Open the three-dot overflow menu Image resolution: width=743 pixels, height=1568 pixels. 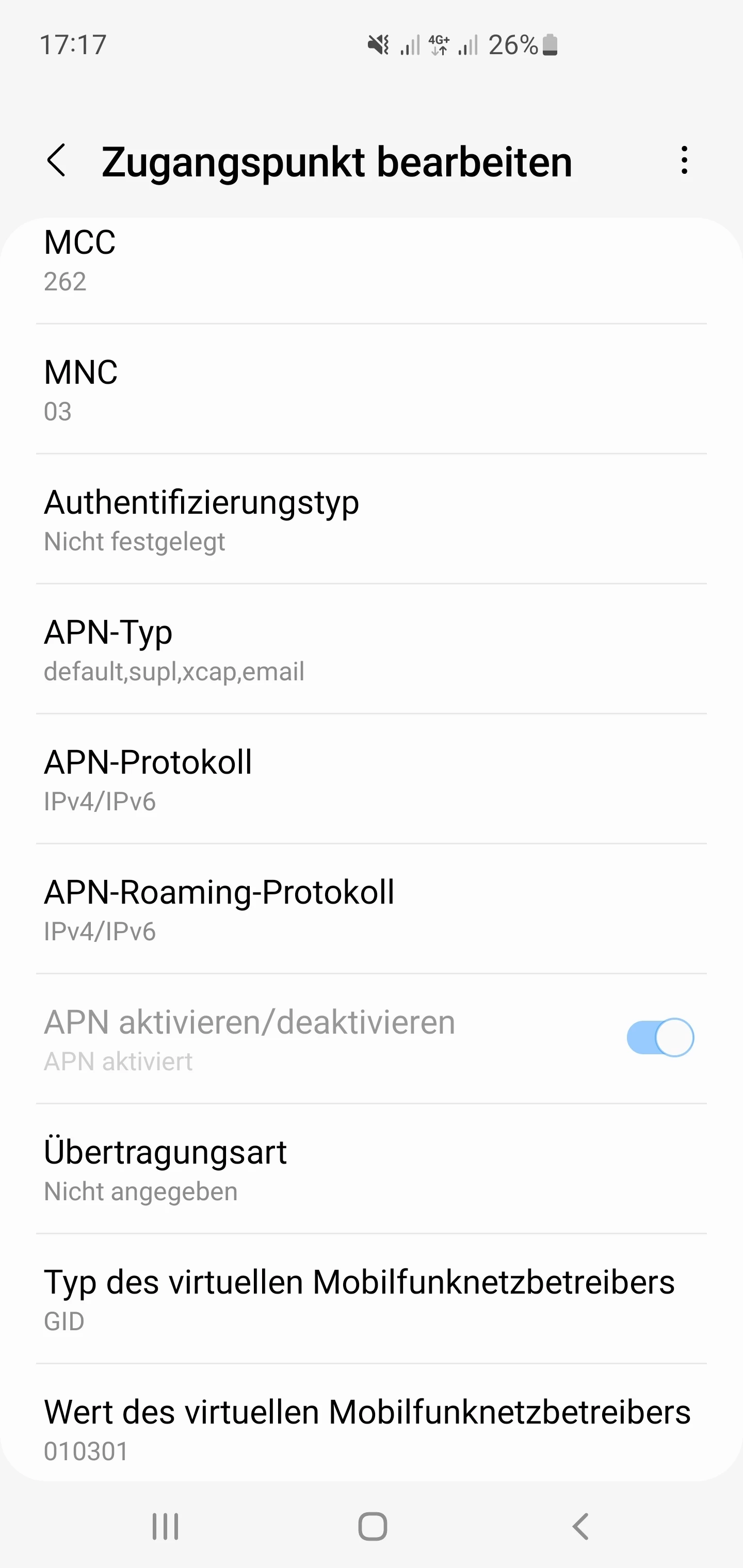coord(685,161)
